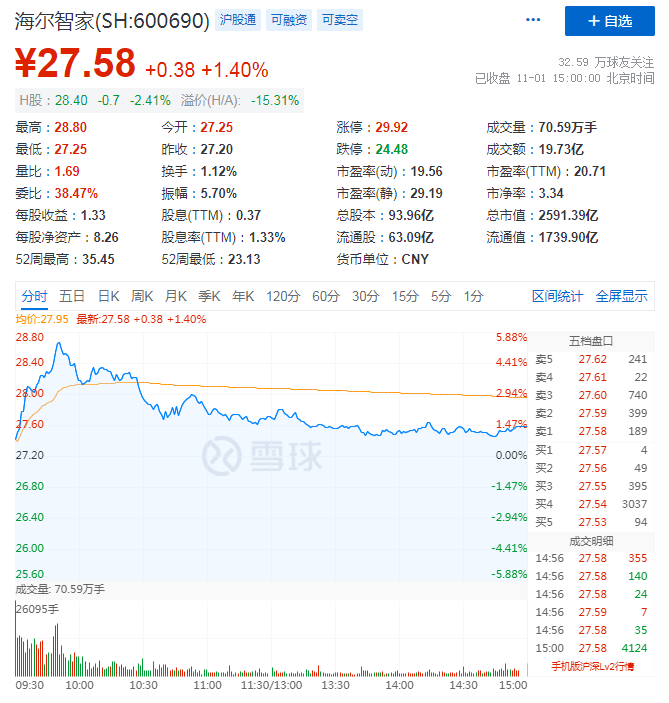This screenshot has width=669, height=703.
Task: Open 区间统计 range statistics
Action: click(557, 296)
